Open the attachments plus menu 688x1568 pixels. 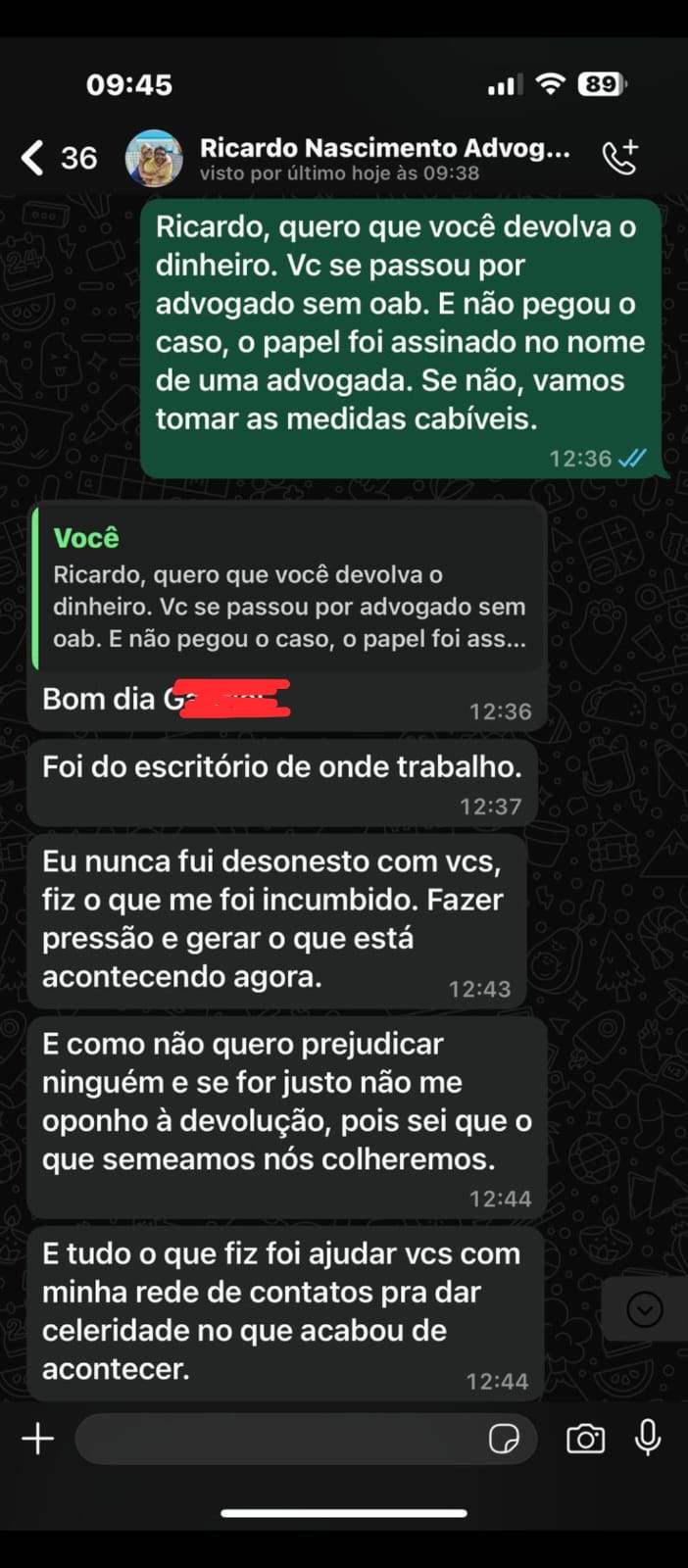pyautogui.click(x=38, y=1439)
